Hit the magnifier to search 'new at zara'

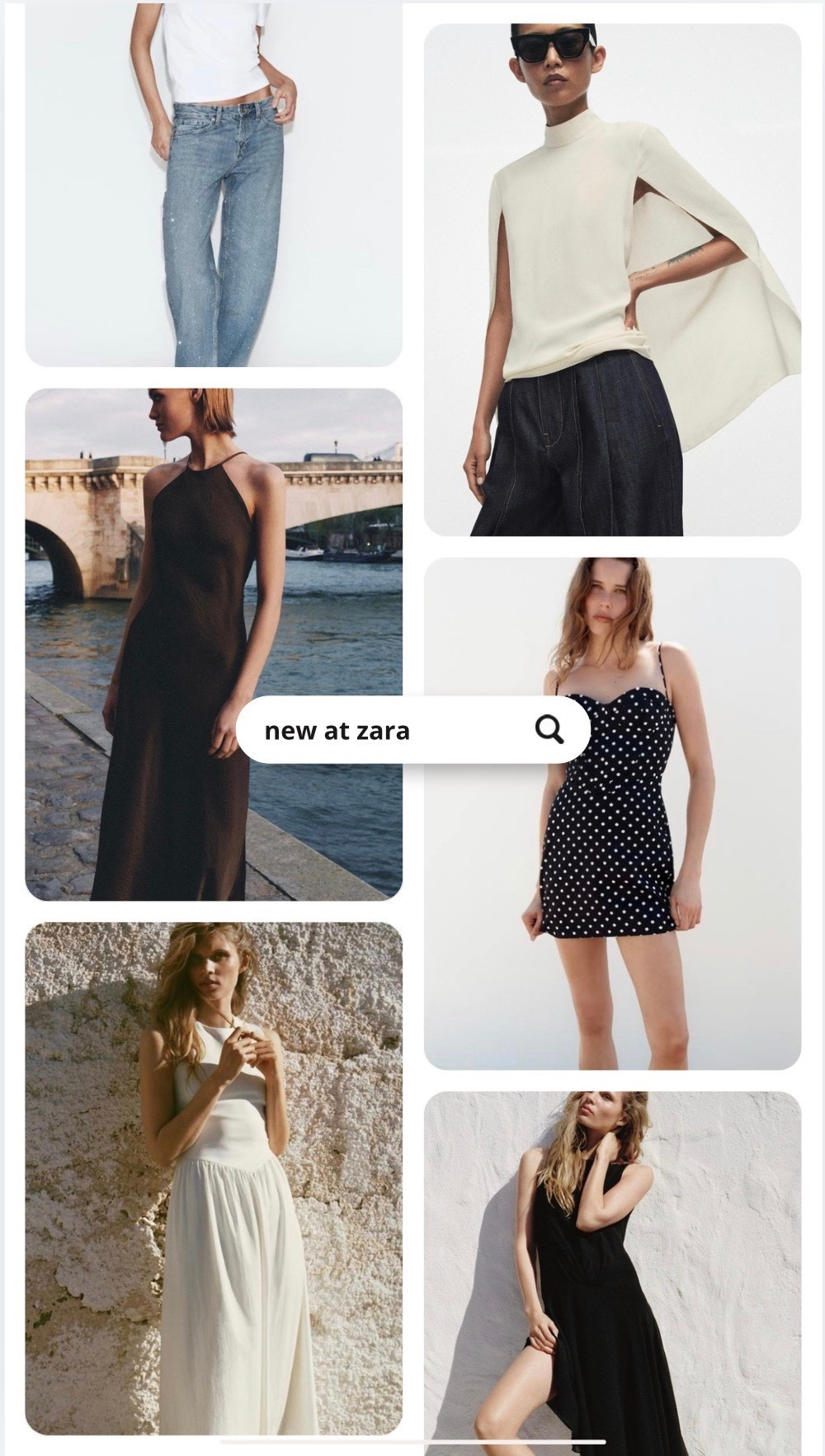[548, 729]
